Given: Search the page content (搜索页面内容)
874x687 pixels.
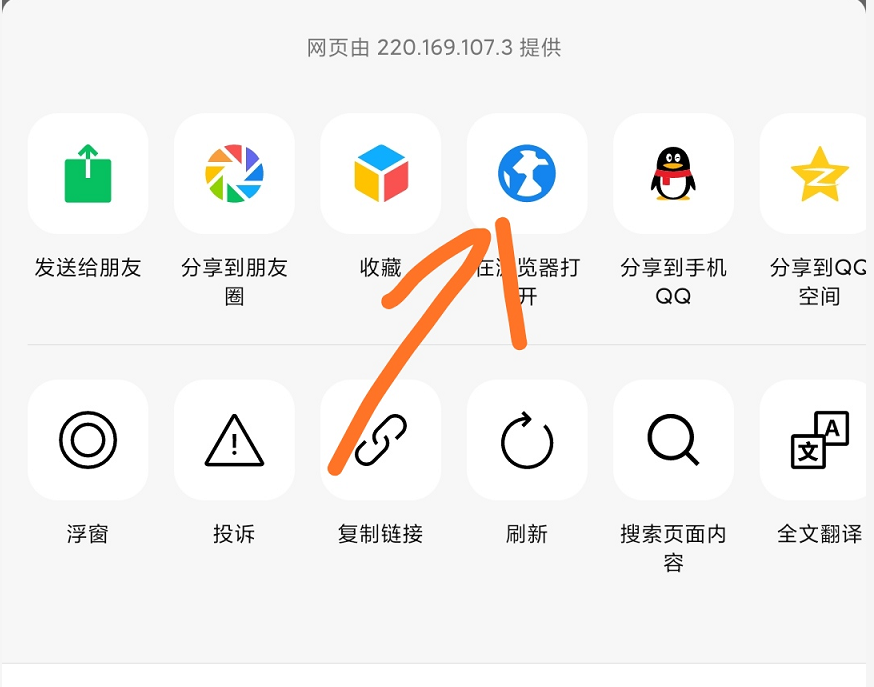Looking at the screenshot, I should click(x=673, y=440).
